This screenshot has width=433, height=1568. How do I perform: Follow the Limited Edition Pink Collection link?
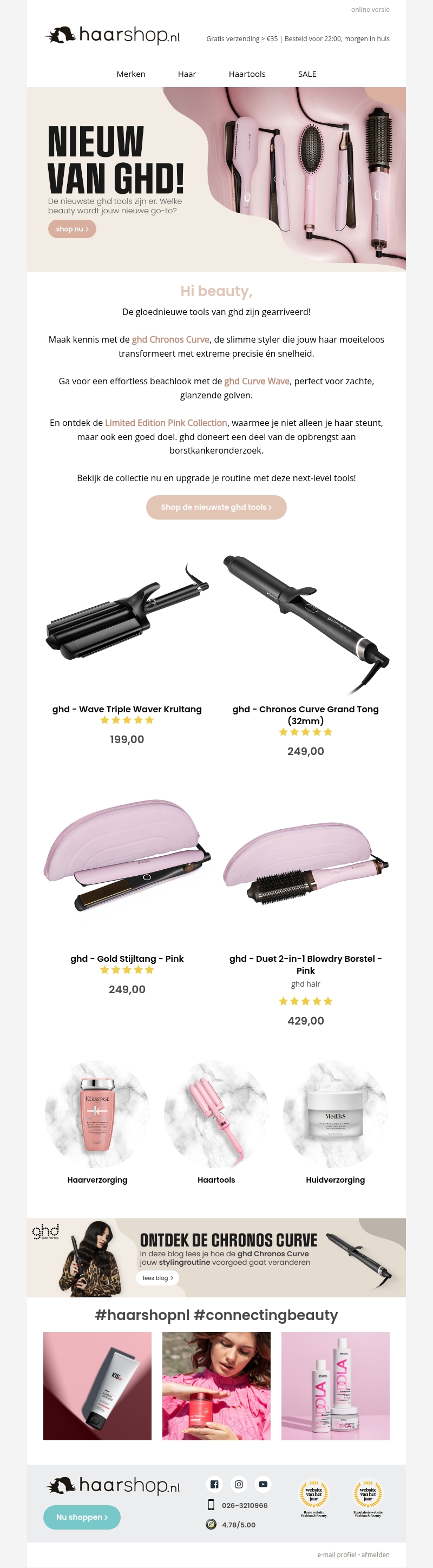166,422
